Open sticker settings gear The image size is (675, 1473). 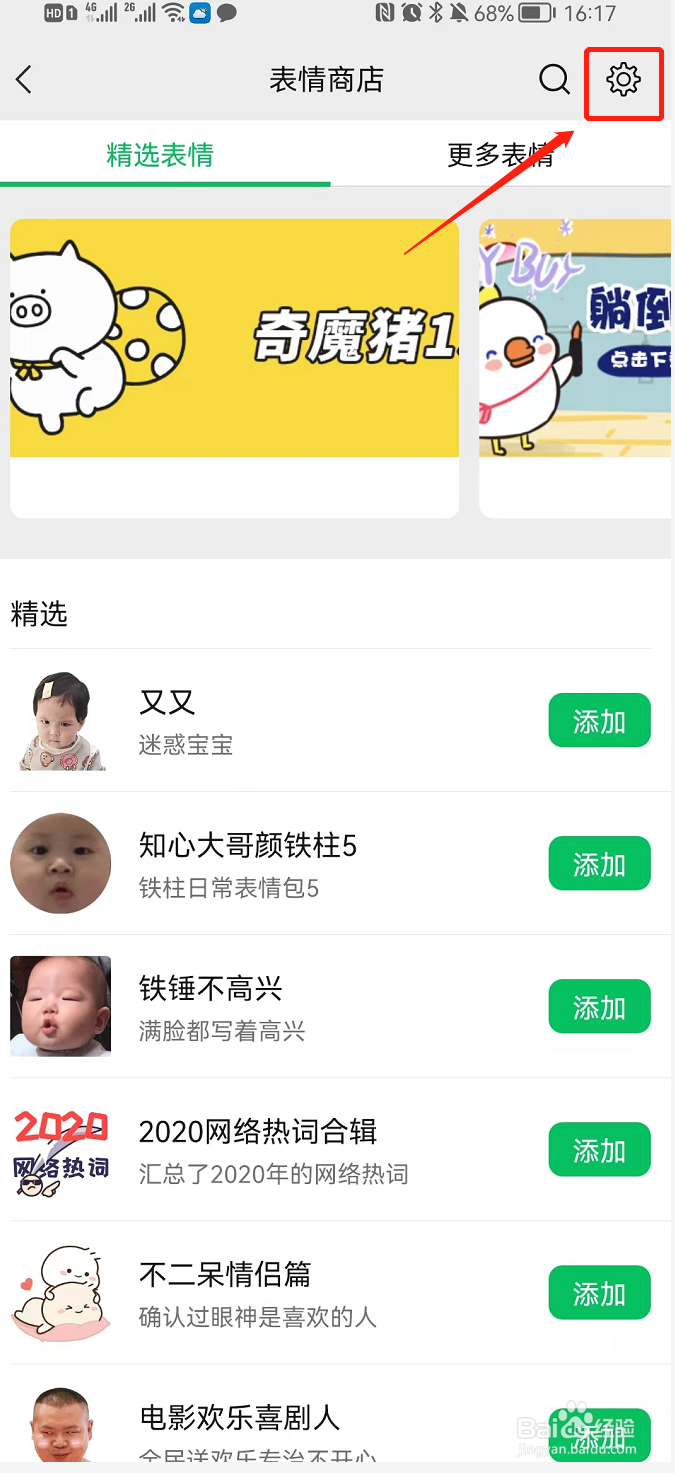point(623,80)
